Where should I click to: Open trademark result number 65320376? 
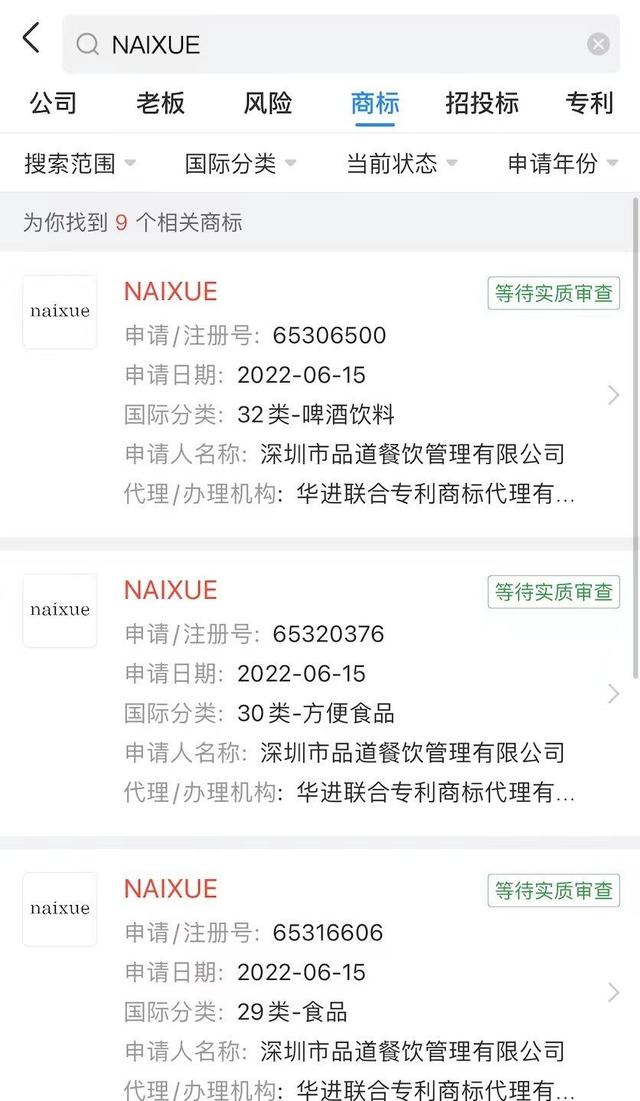320,694
